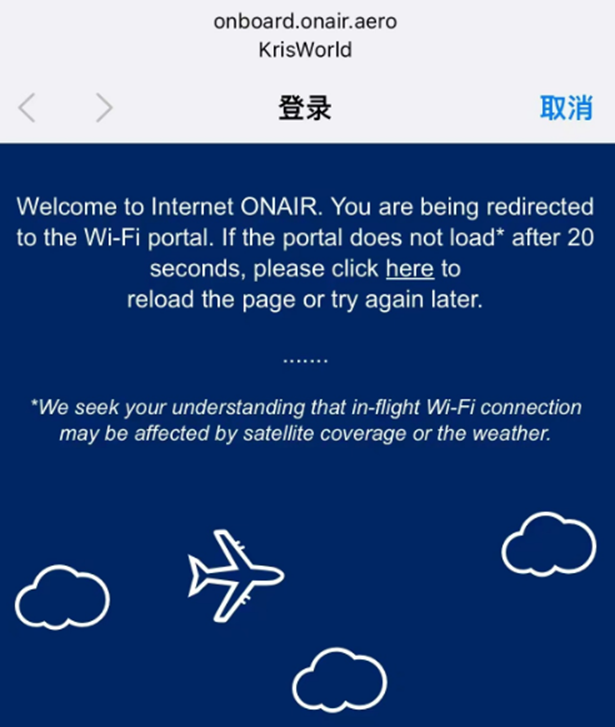Tap 取消 to cancel the login

pyautogui.click(x=565, y=108)
